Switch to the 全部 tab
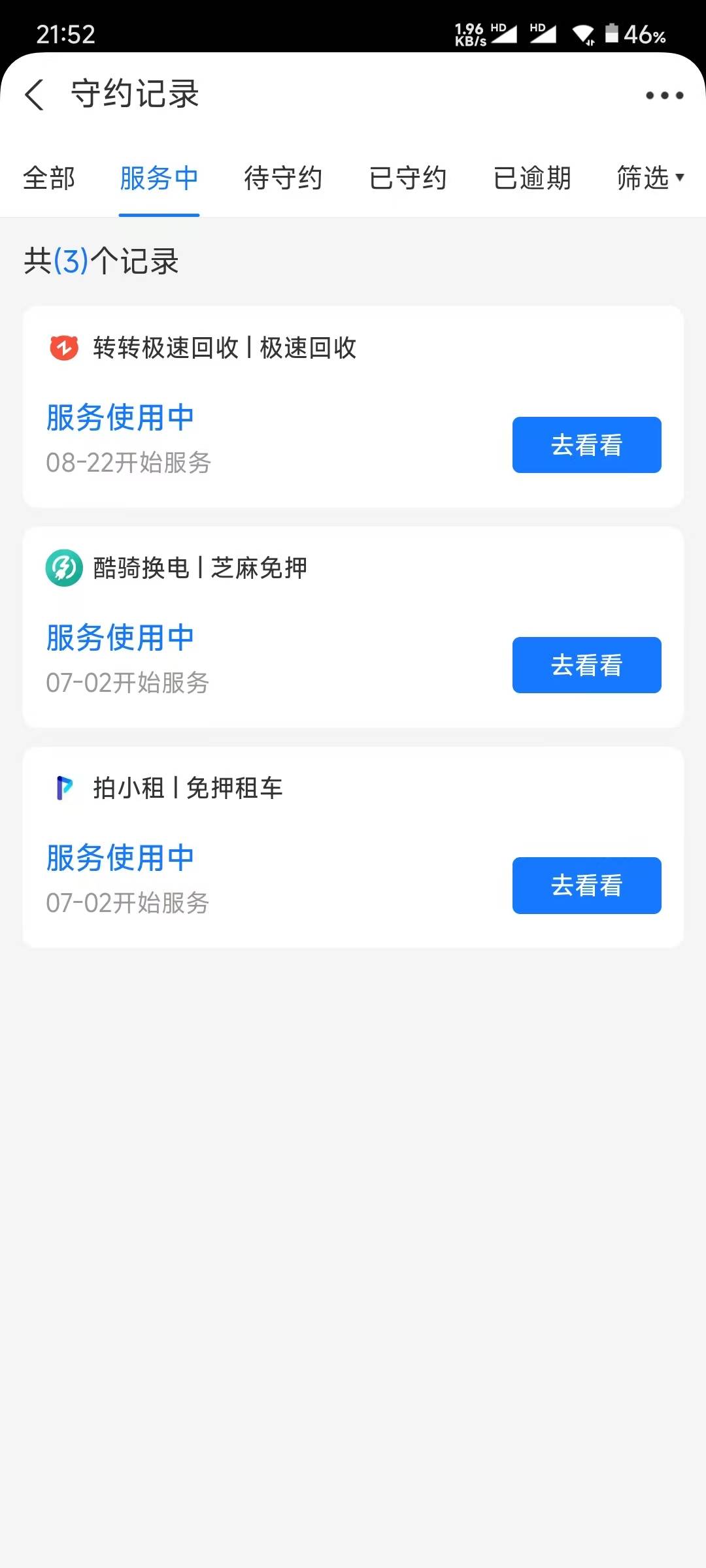706x1568 pixels. (49, 178)
